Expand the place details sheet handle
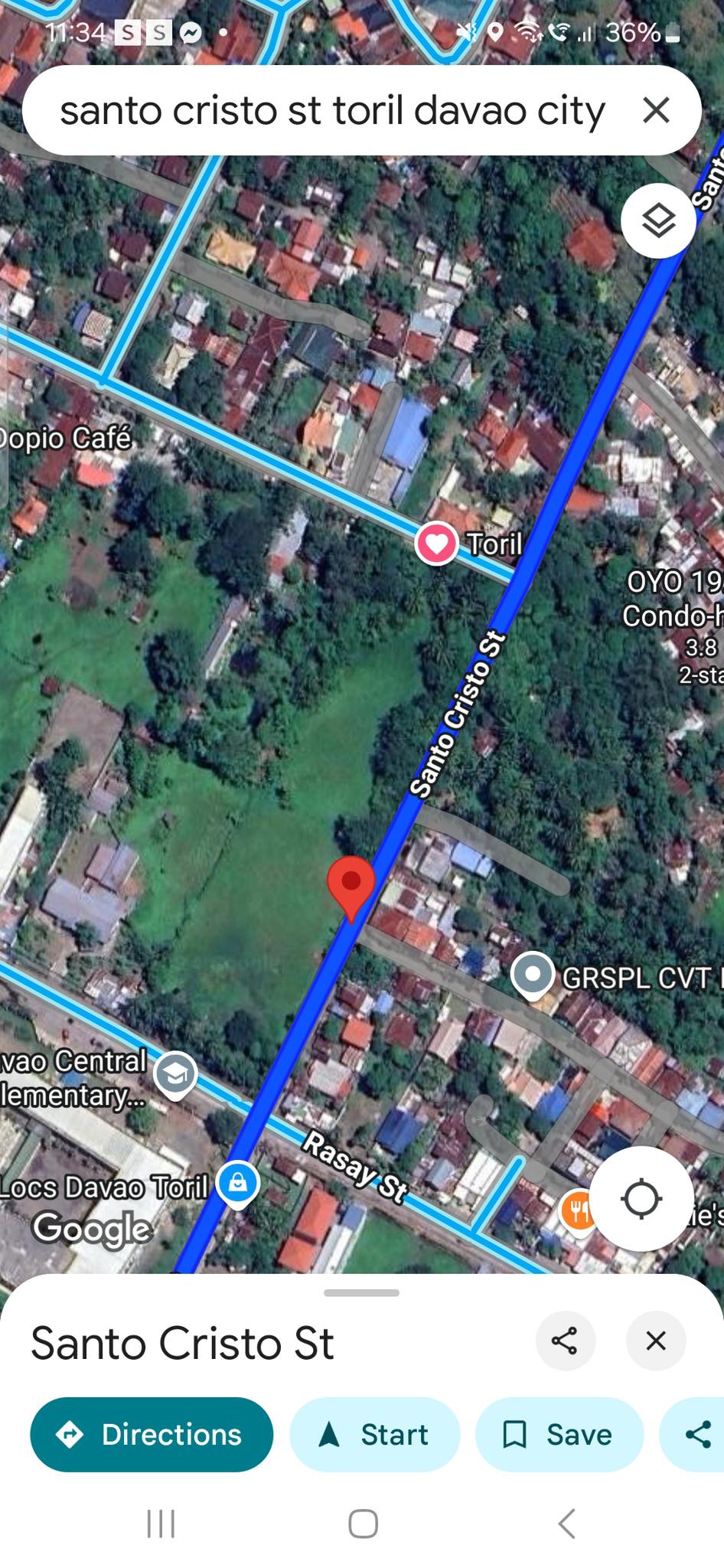Viewport: 724px width, 1568px height. click(x=361, y=1293)
